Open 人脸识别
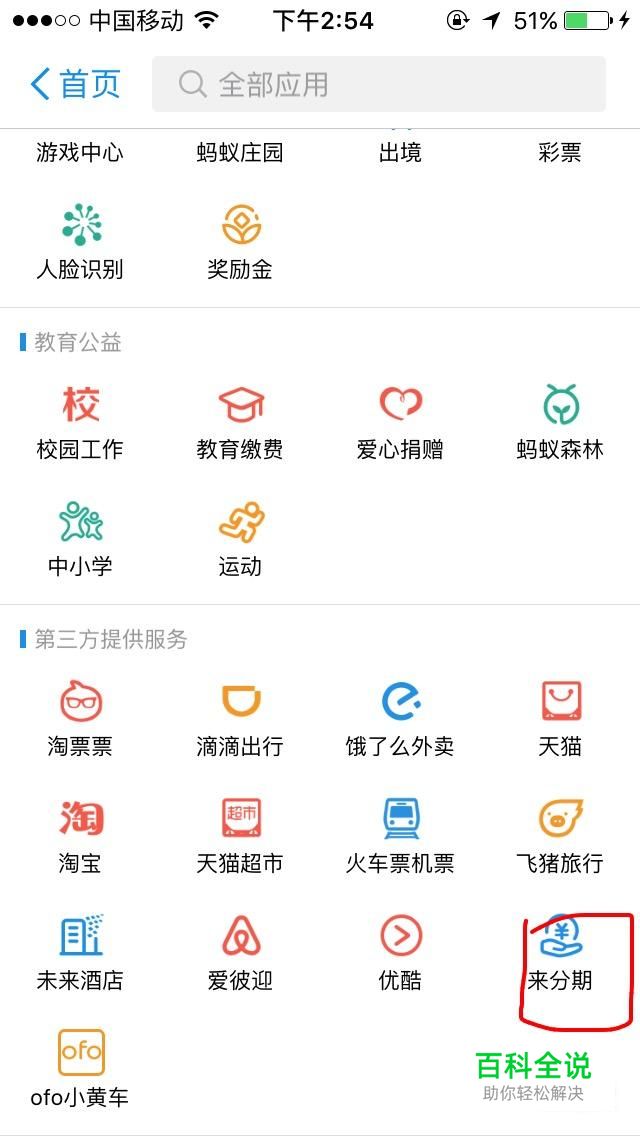Viewport: 640px width, 1136px height. (x=80, y=242)
